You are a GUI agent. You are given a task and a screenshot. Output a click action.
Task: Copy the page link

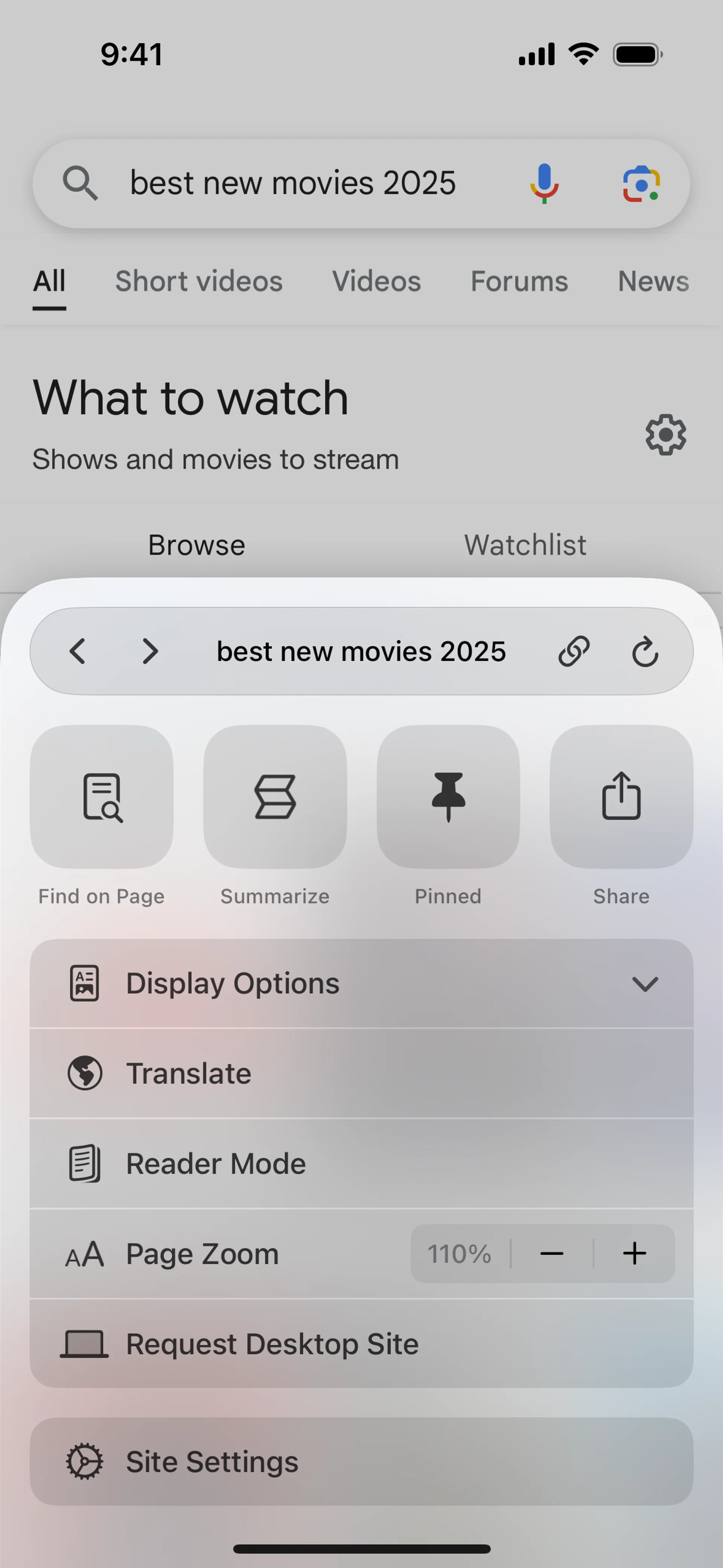(574, 651)
